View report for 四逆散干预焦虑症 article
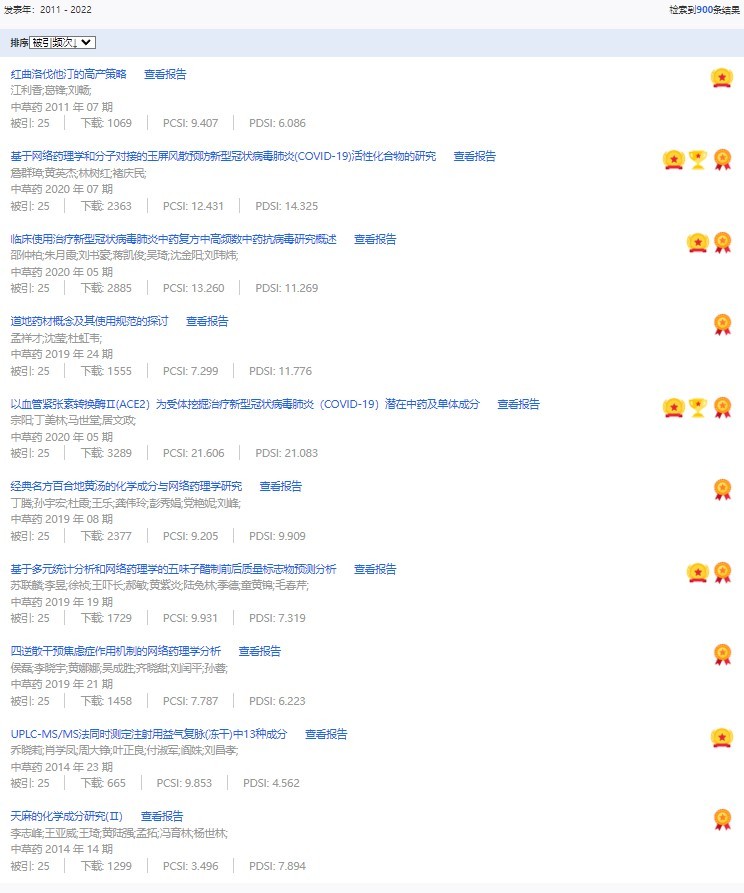Screen dimensions: 744x893 [x=259, y=651]
